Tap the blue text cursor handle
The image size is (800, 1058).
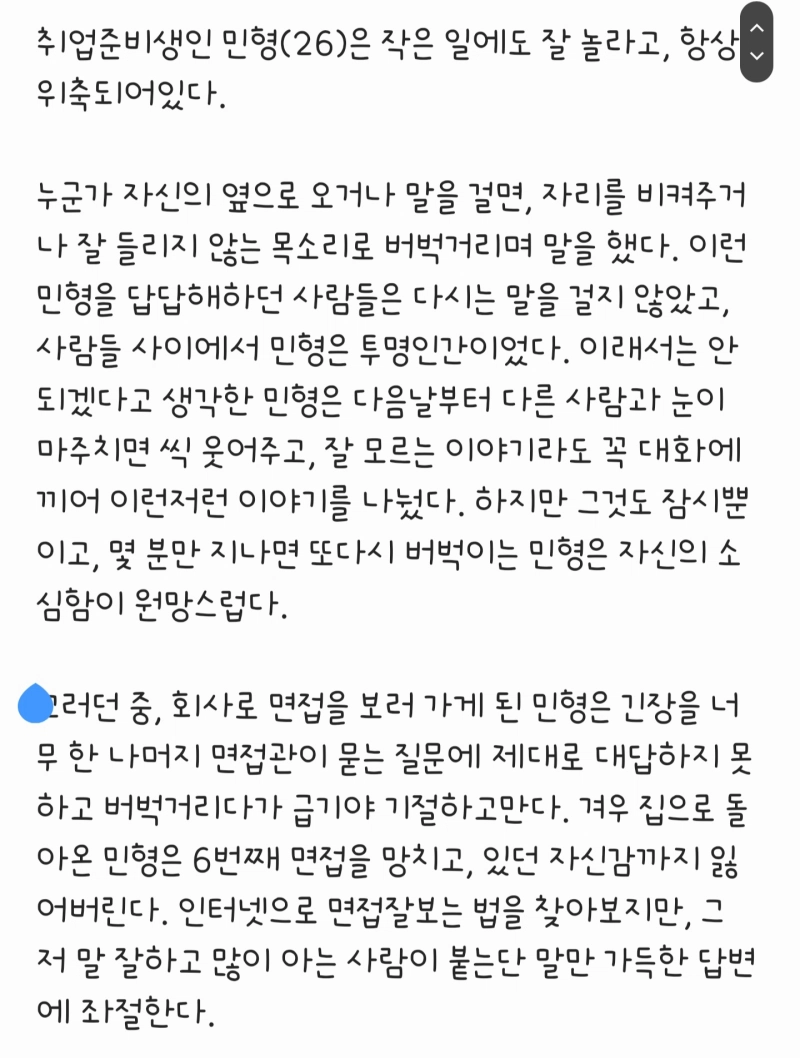tap(34, 703)
